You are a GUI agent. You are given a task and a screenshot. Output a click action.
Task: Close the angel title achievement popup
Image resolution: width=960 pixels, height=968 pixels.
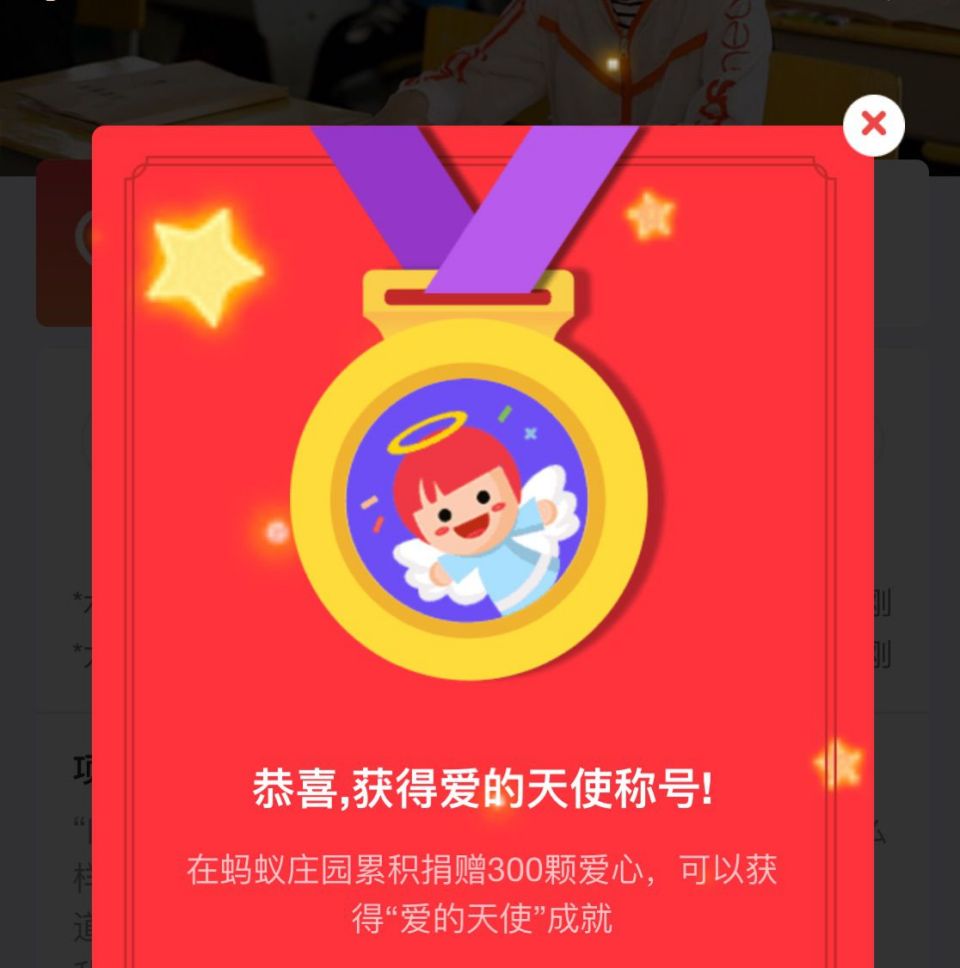click(874, 125)
